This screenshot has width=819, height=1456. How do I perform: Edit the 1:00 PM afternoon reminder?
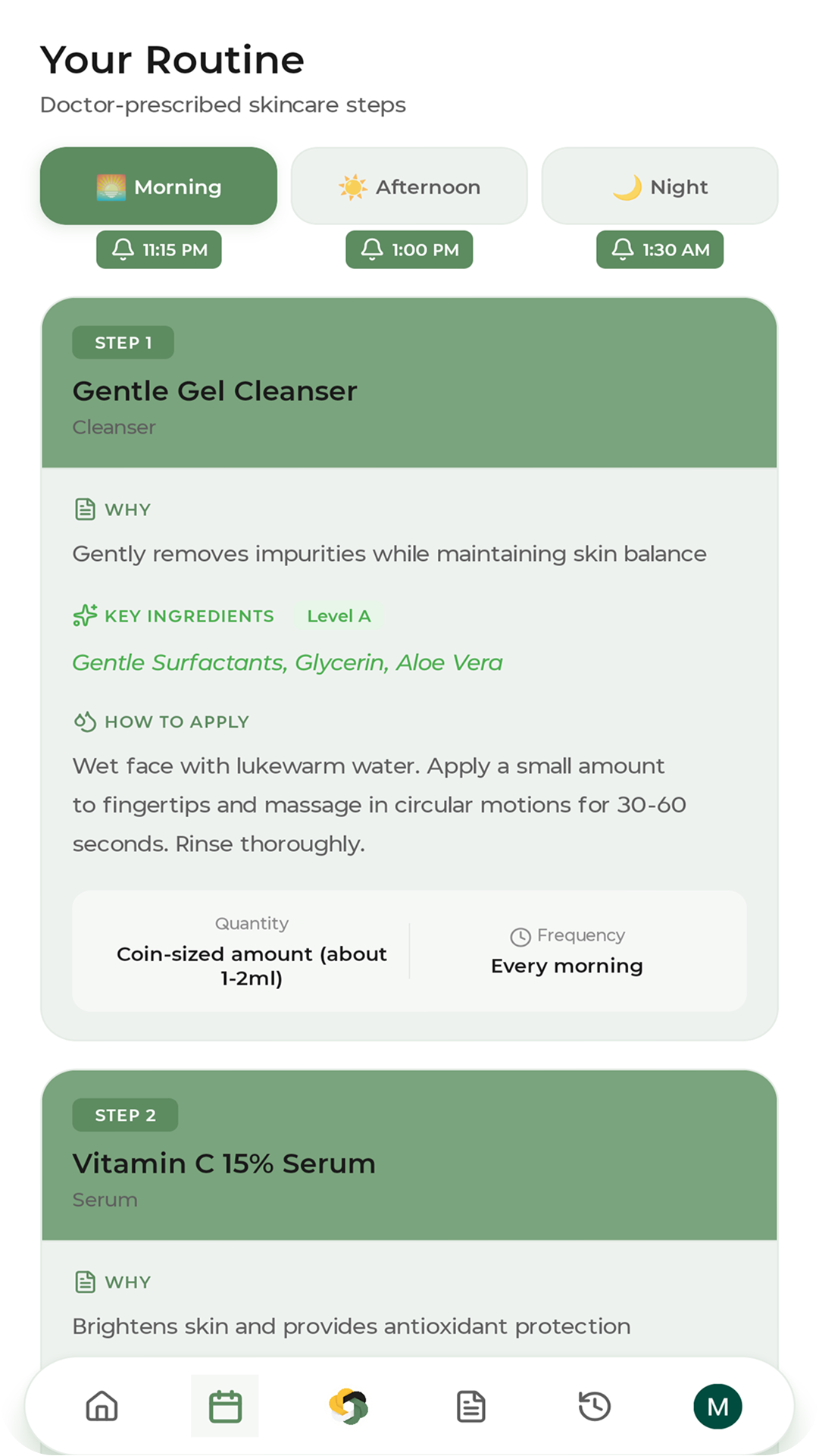click(409, 250)
